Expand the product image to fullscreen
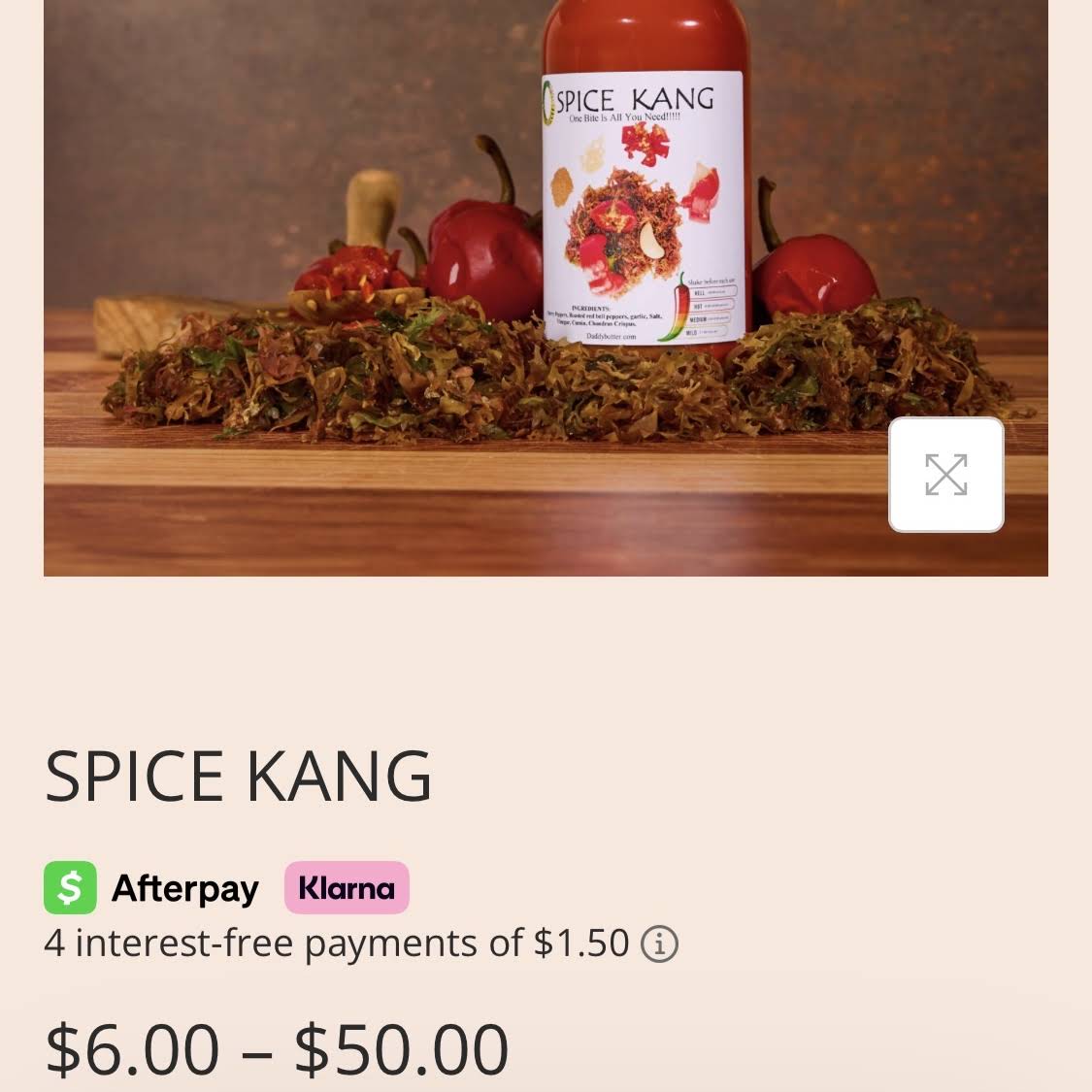1092x1092 pixels. (x=945, y=475)
